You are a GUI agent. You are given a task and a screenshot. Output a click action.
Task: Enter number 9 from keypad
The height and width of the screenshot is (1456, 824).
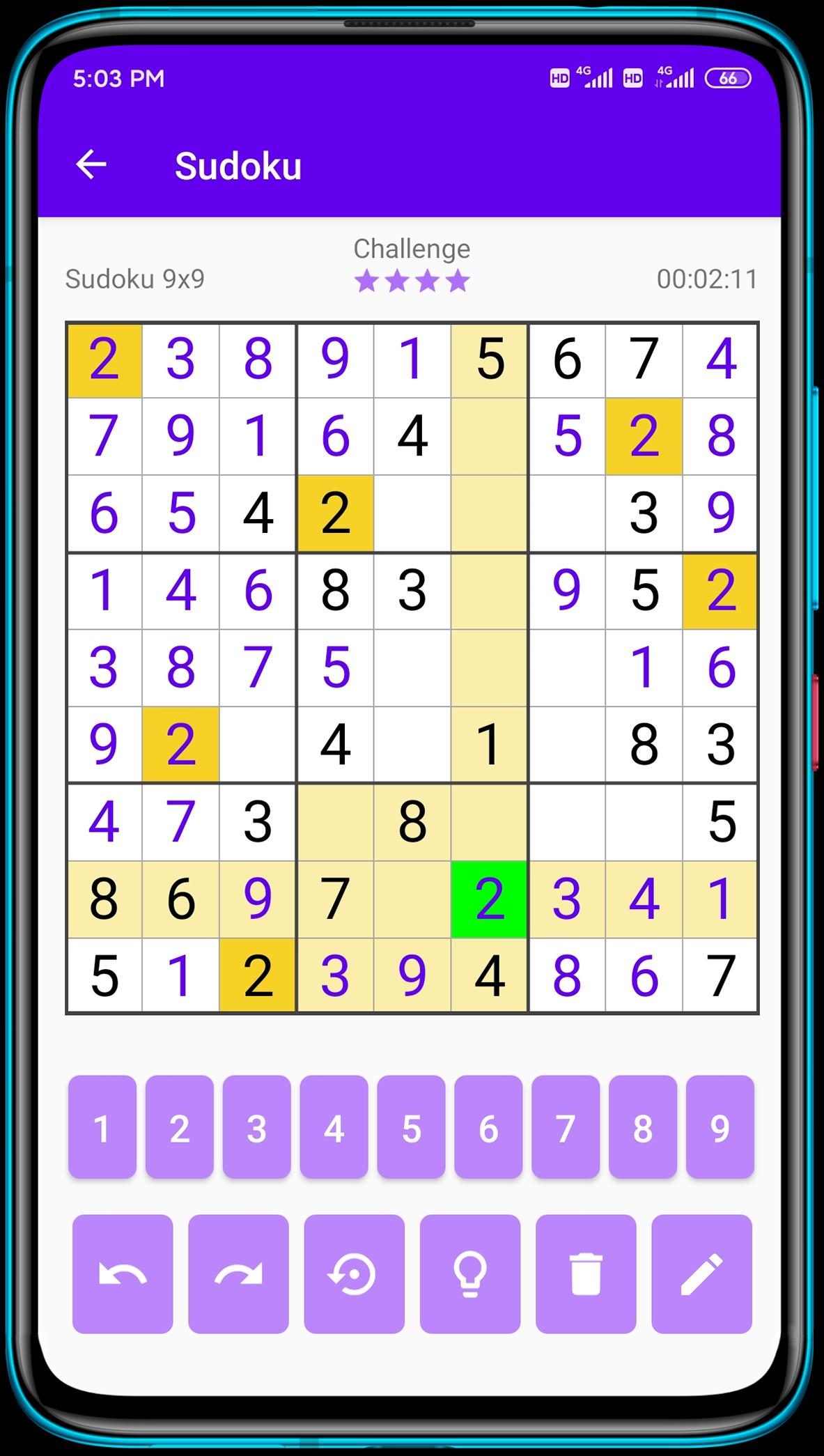720,1126
